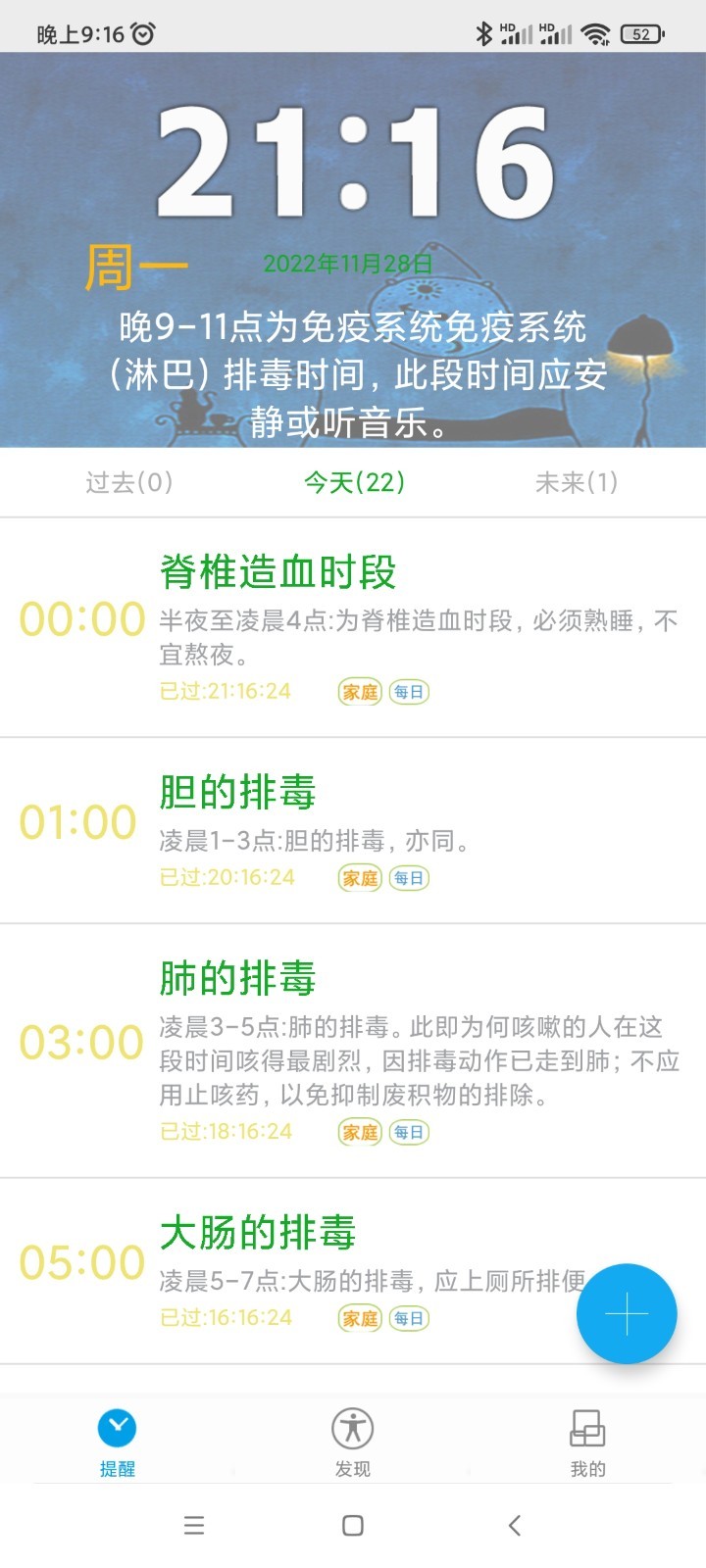Image resolution: width=706 pixels, height=1568 pixels.
Task: Open the 我的 (My) profile icon
Action: 588,1430
